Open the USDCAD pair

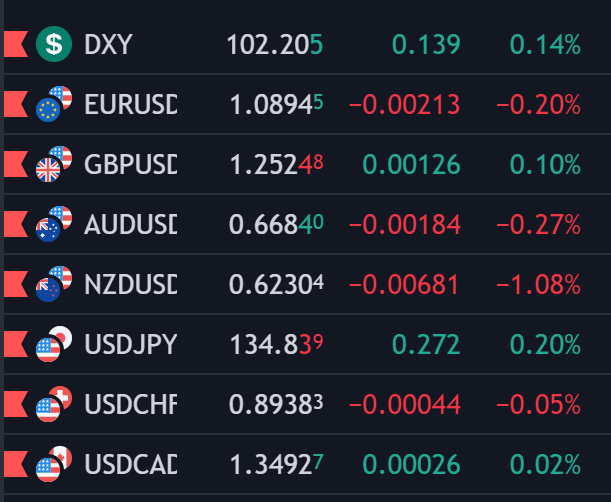click(x=131, y=465)
